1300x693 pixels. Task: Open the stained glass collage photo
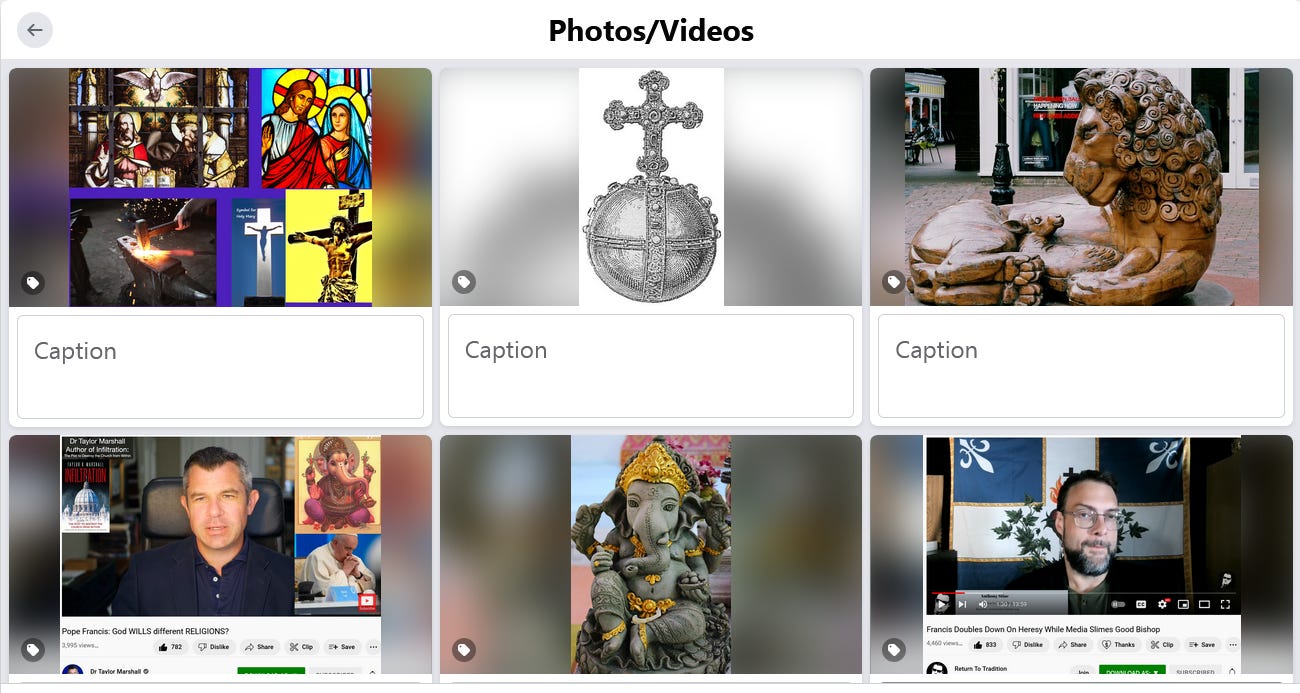point(220,185)
